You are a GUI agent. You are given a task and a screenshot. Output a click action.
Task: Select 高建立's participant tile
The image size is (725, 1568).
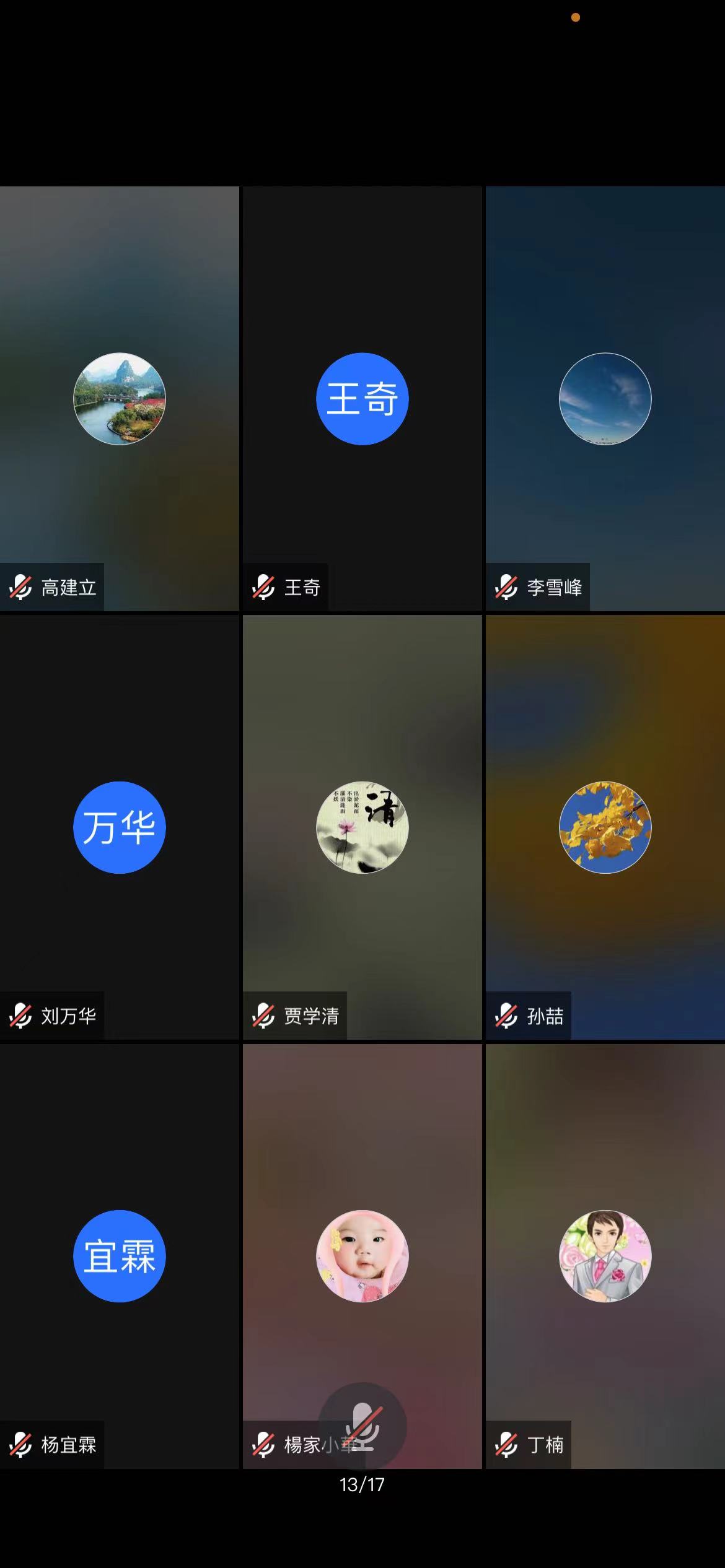(119, 399)
